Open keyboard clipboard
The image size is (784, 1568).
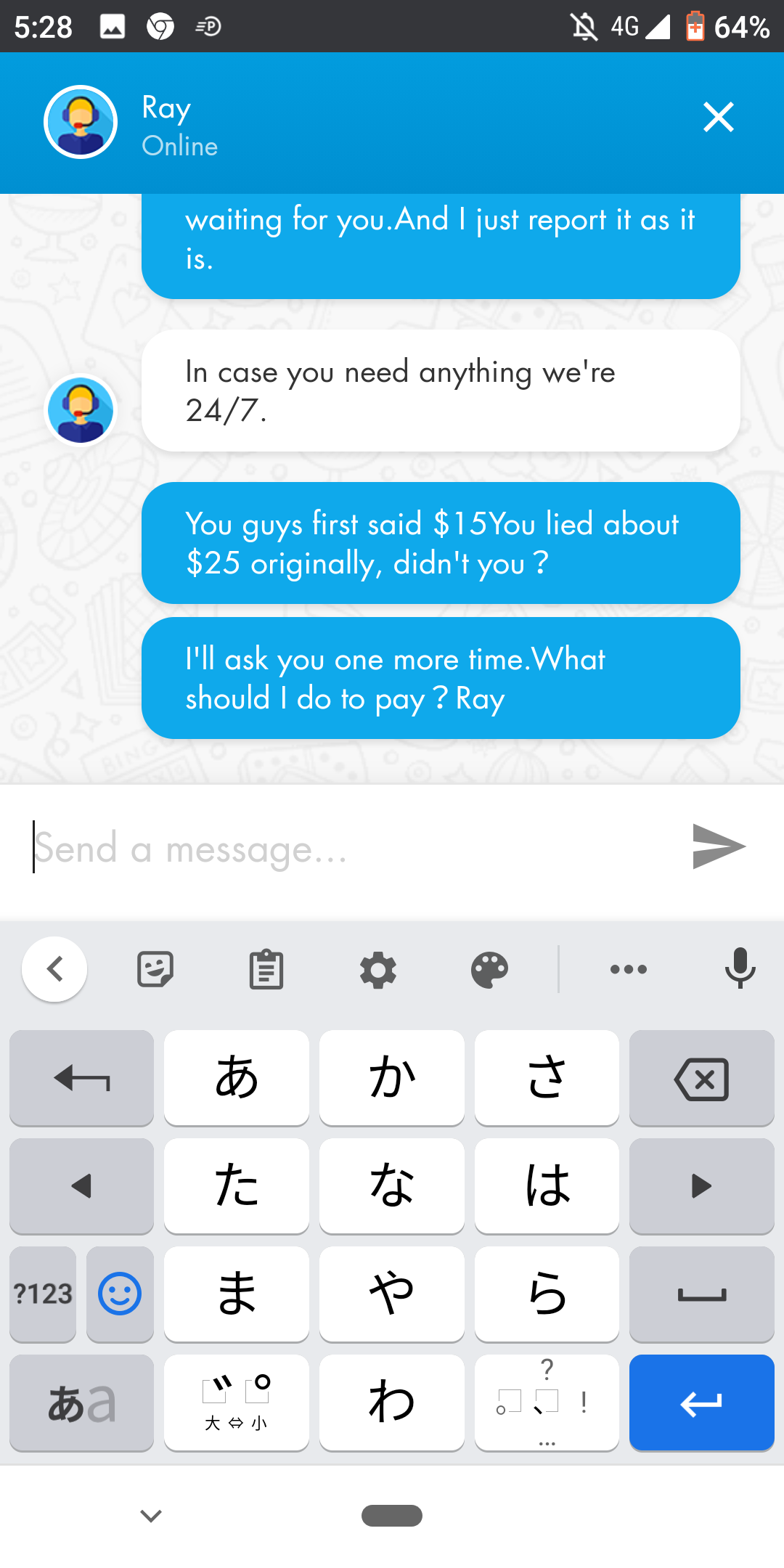pos(266,969)
